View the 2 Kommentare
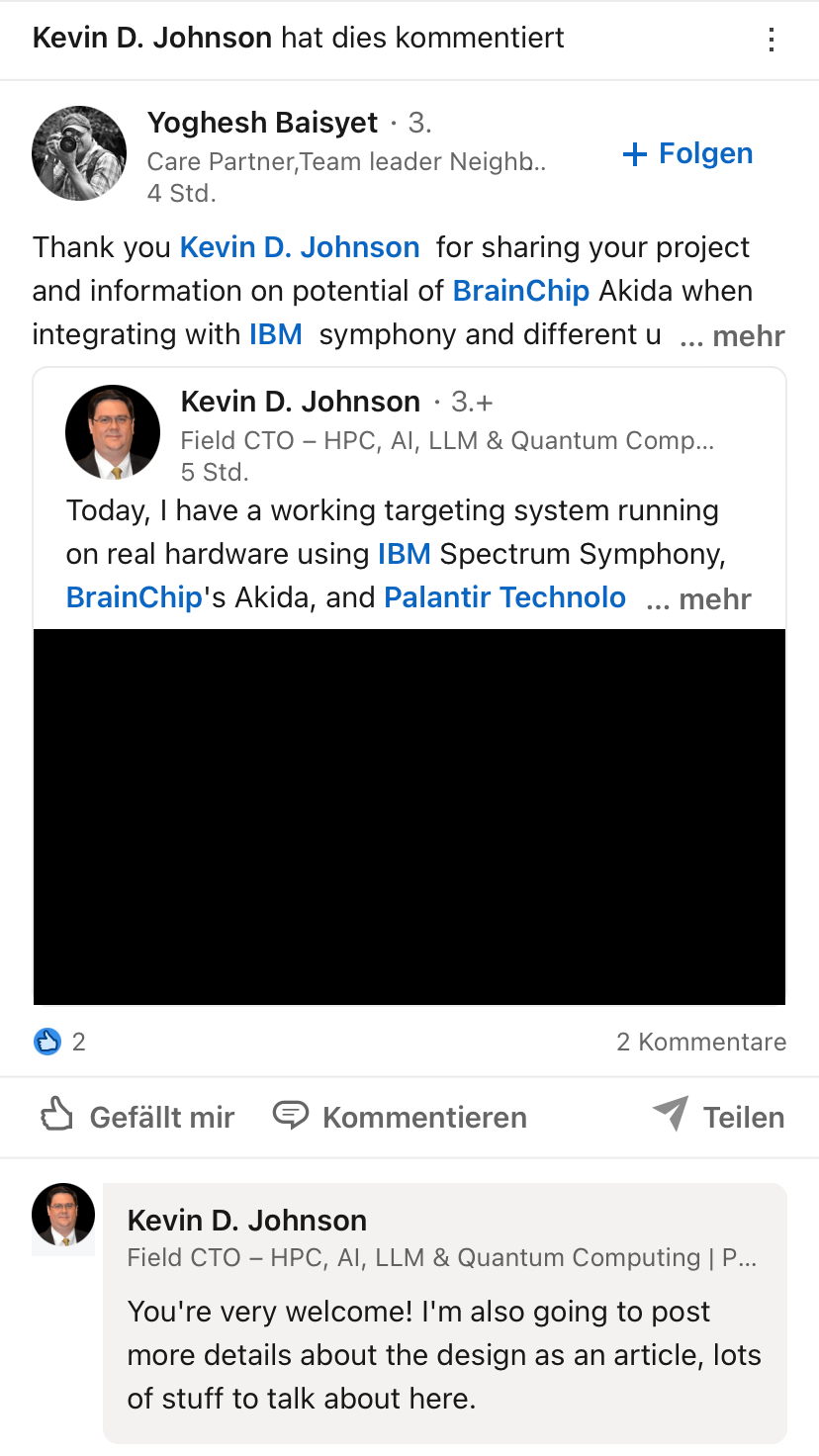This screenshot has width=819, height=1456. click(x=701, y=1042)
